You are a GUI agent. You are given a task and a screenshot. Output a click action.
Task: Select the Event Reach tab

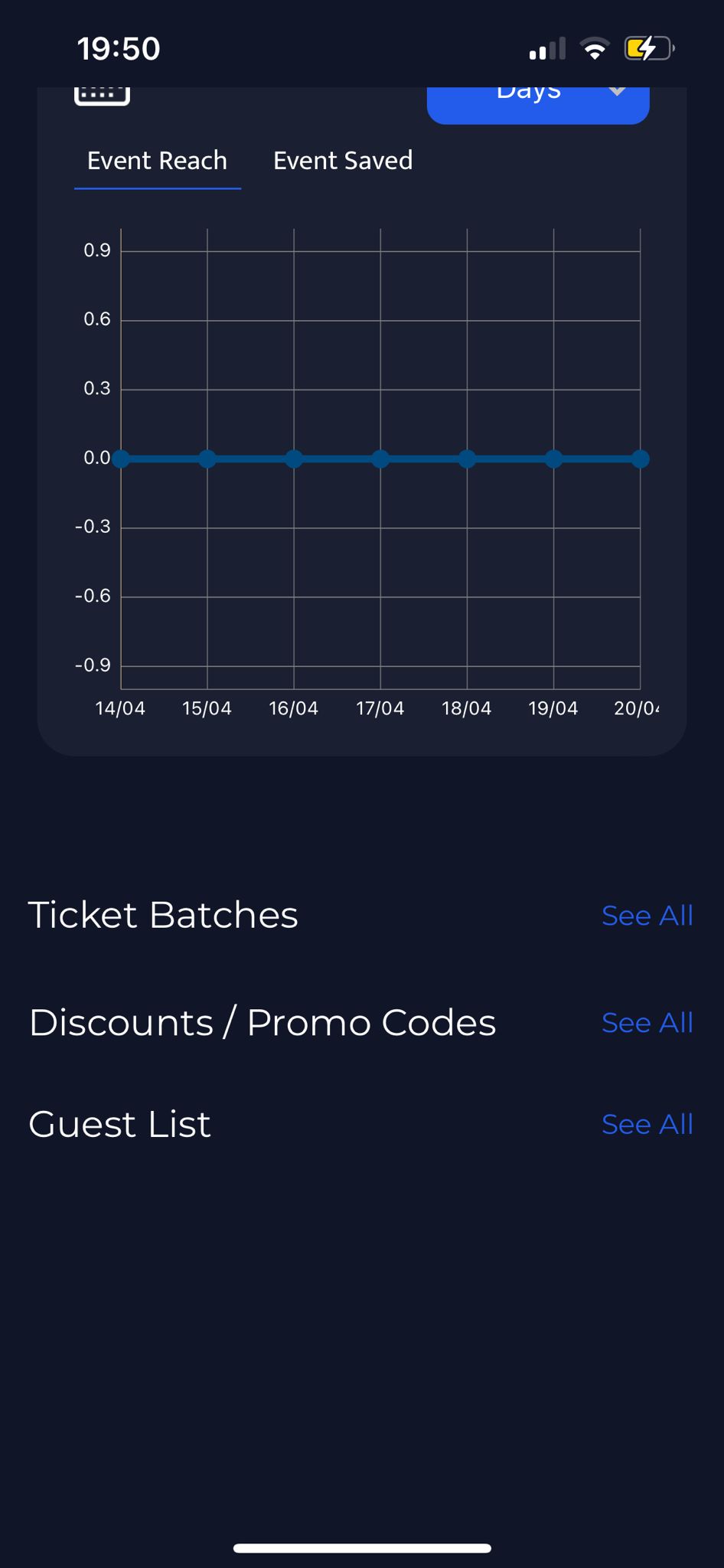[157, 161]
